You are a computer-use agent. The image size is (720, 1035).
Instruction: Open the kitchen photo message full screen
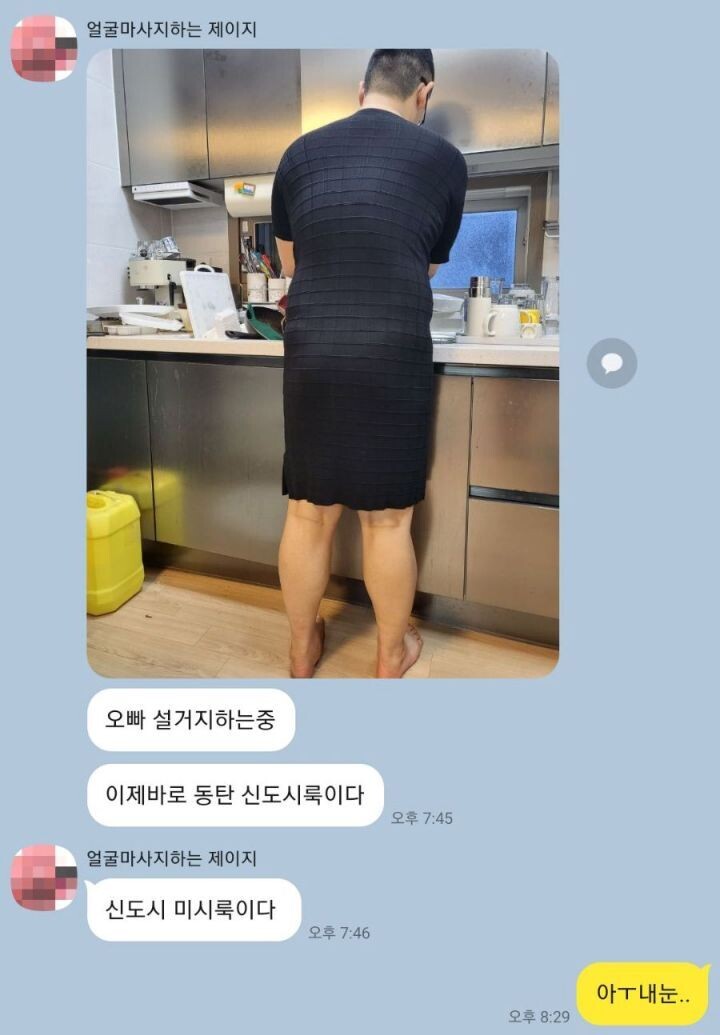tap(322, 362)
